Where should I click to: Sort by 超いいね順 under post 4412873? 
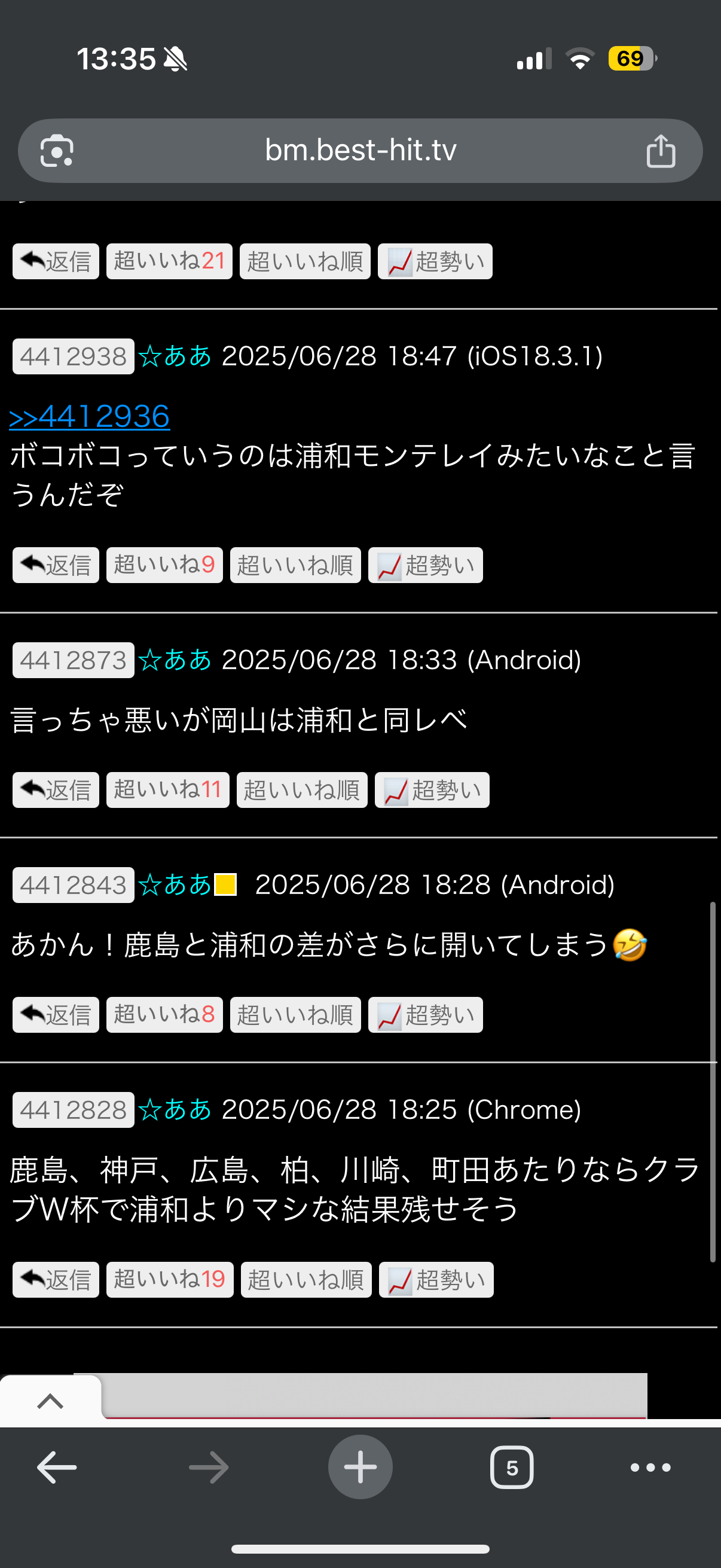302,790
